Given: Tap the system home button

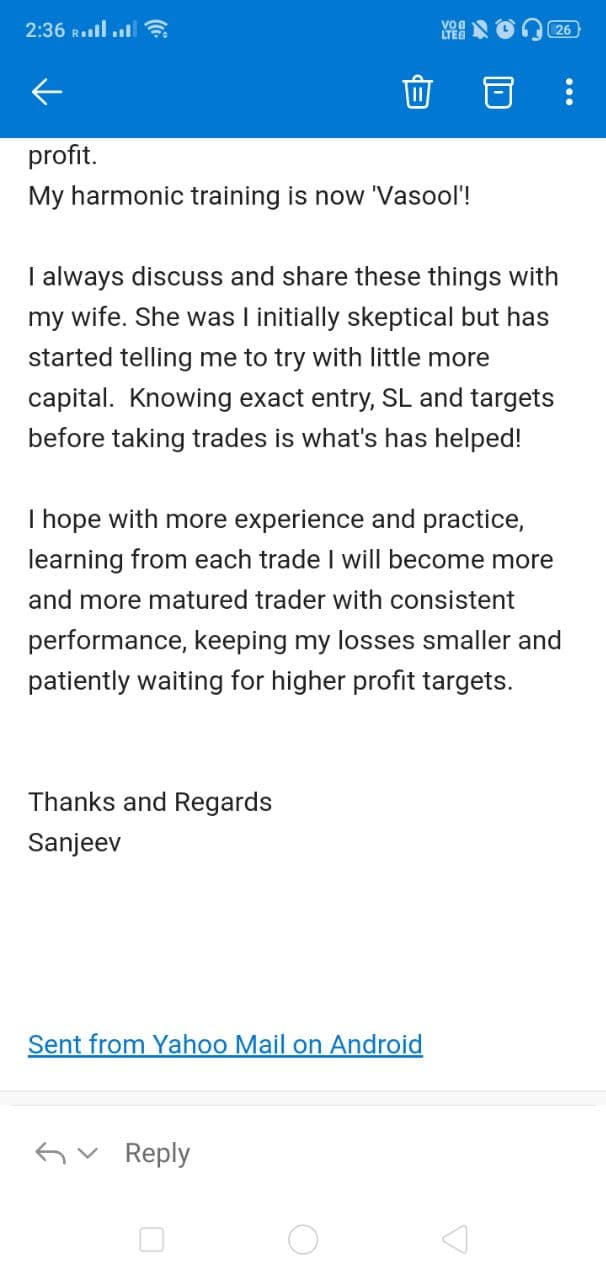Looking at the screenshot, I should 303,1240.
